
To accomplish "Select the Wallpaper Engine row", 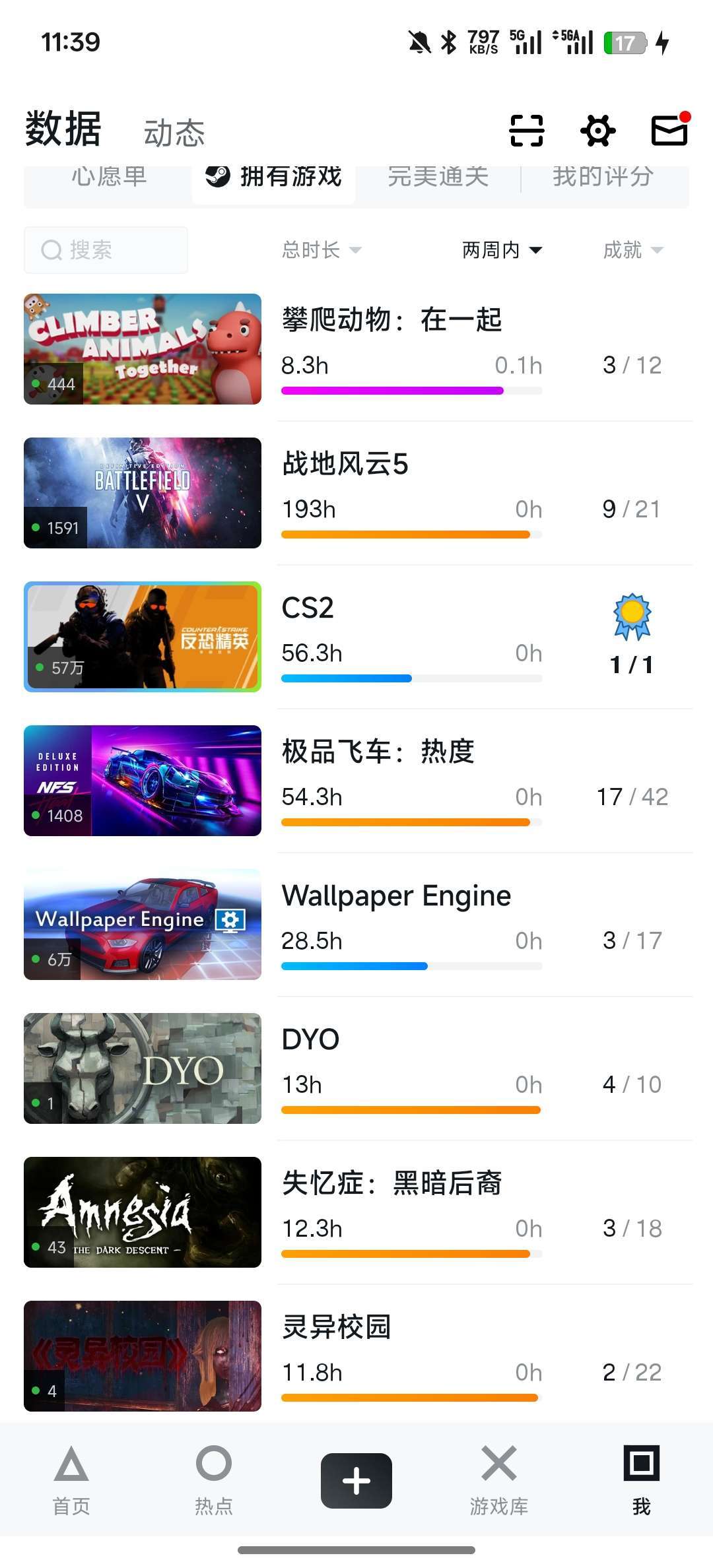I will click(396, 896).
